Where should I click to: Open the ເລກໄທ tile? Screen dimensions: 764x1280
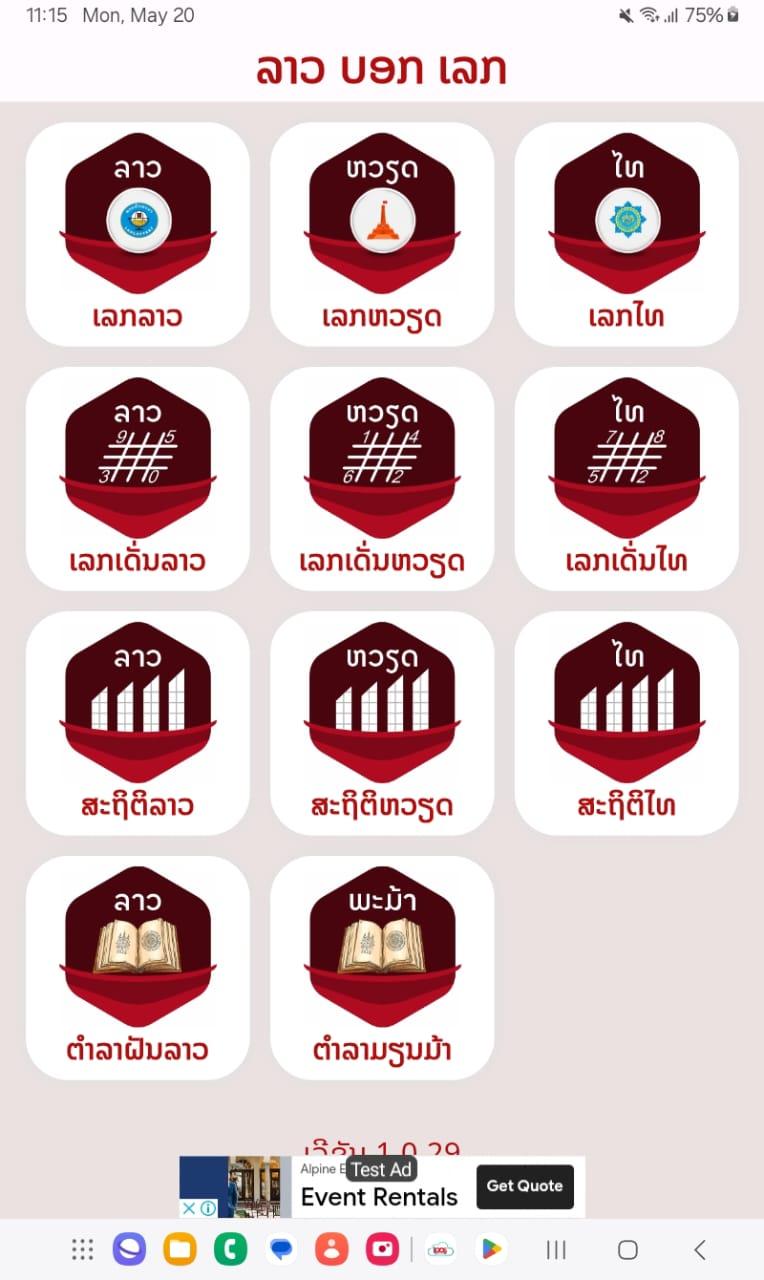coord(627,234)
